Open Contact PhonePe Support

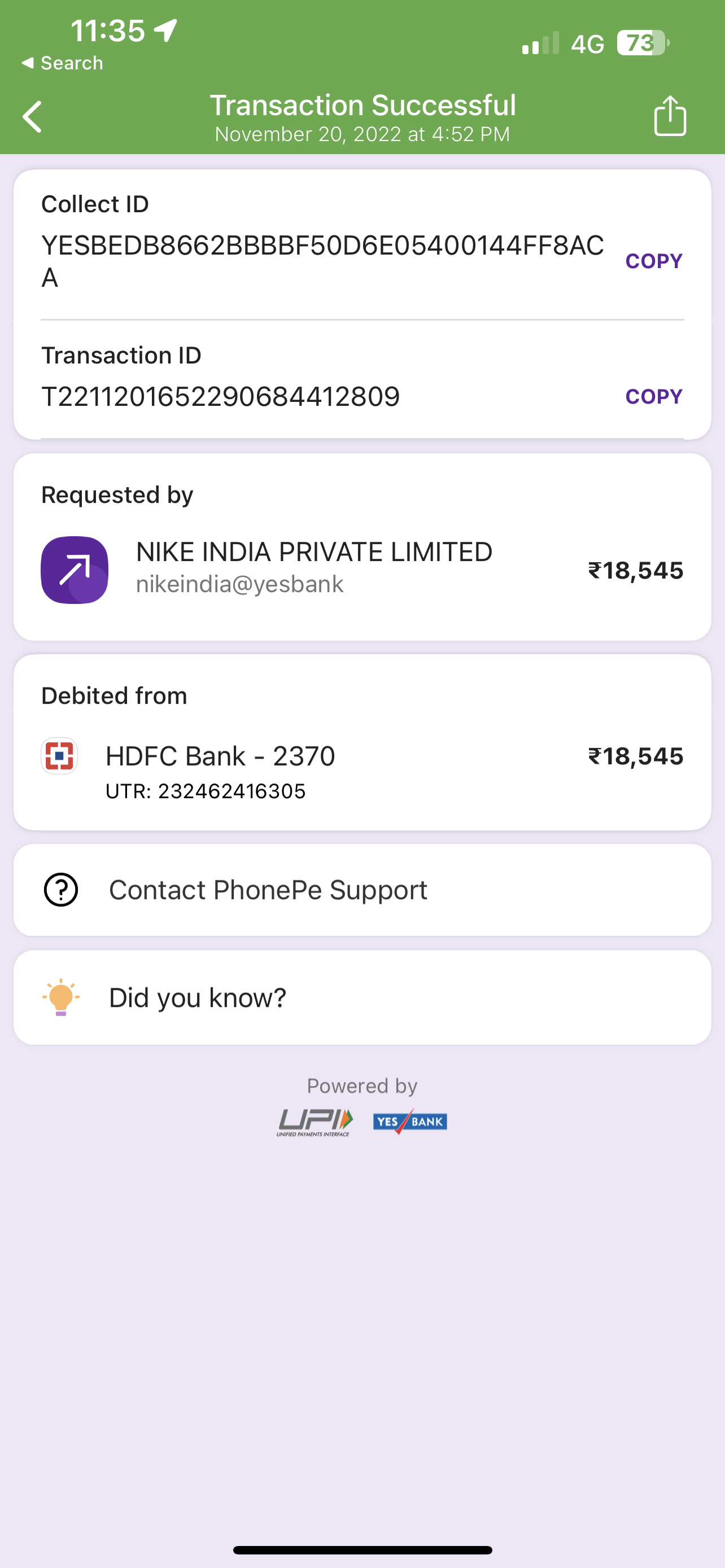pyautogui.click(x=361, y=890)
